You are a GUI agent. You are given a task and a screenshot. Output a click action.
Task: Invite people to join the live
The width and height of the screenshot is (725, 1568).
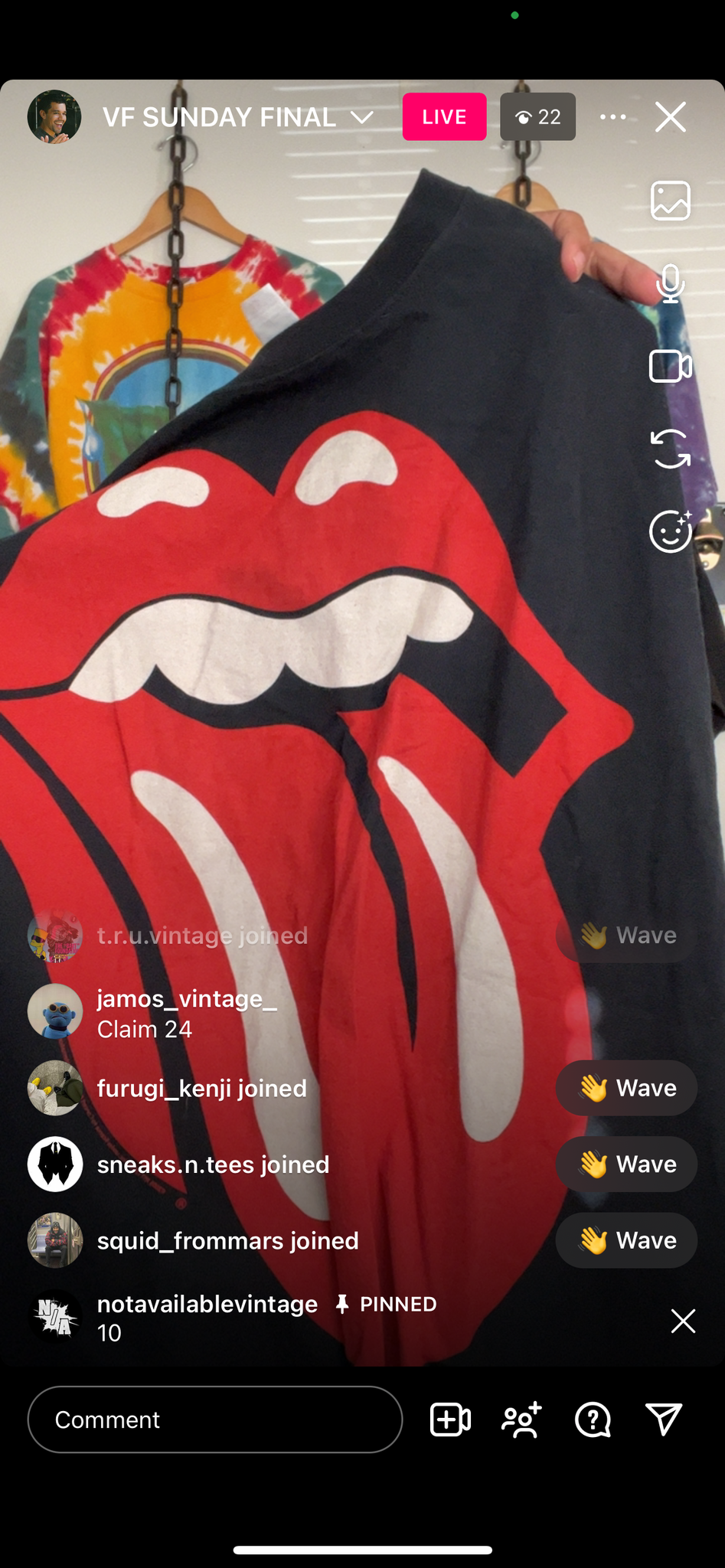pos(521,1419)
